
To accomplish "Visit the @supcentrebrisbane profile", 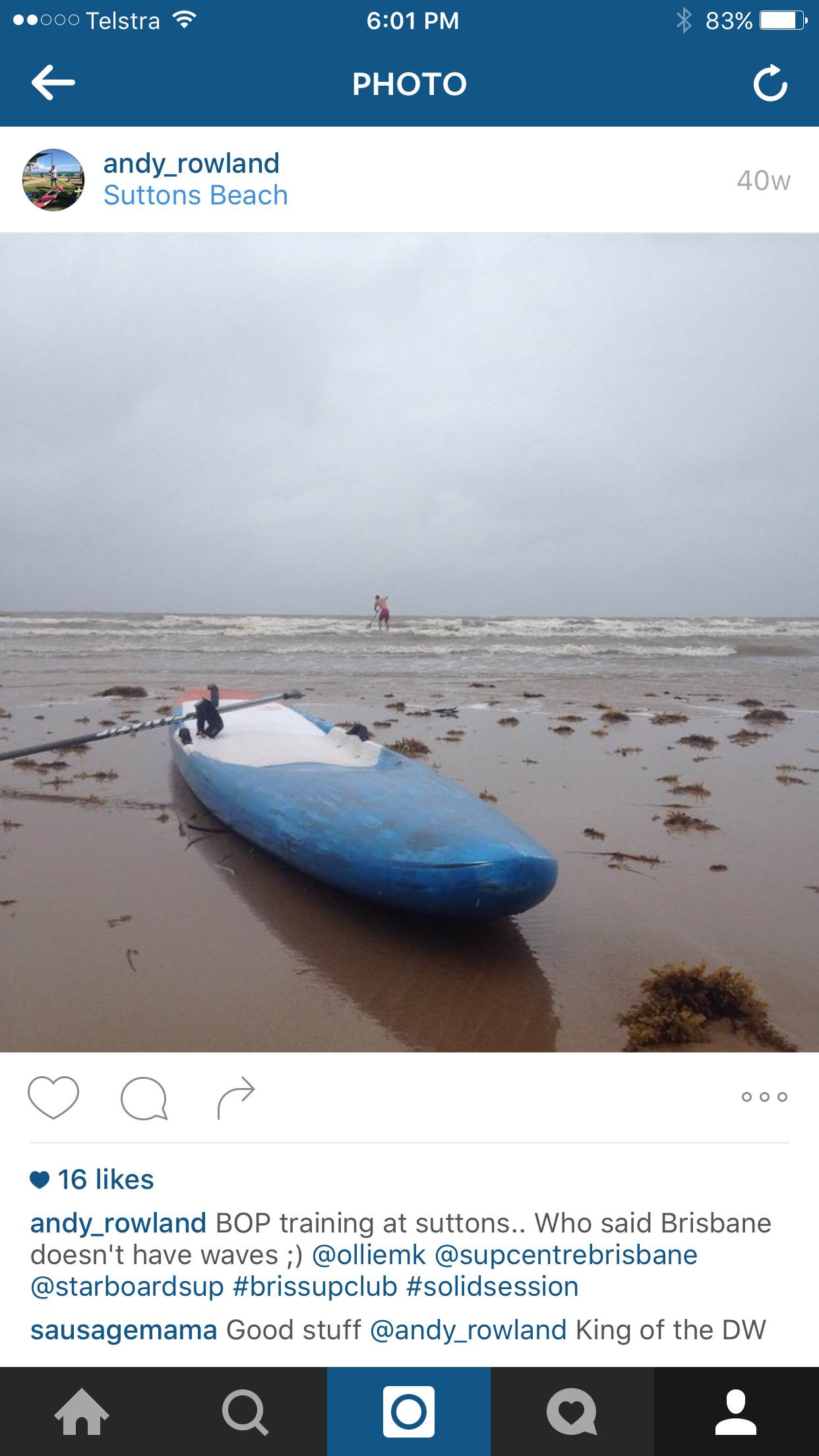I will tap(566, 1255).
